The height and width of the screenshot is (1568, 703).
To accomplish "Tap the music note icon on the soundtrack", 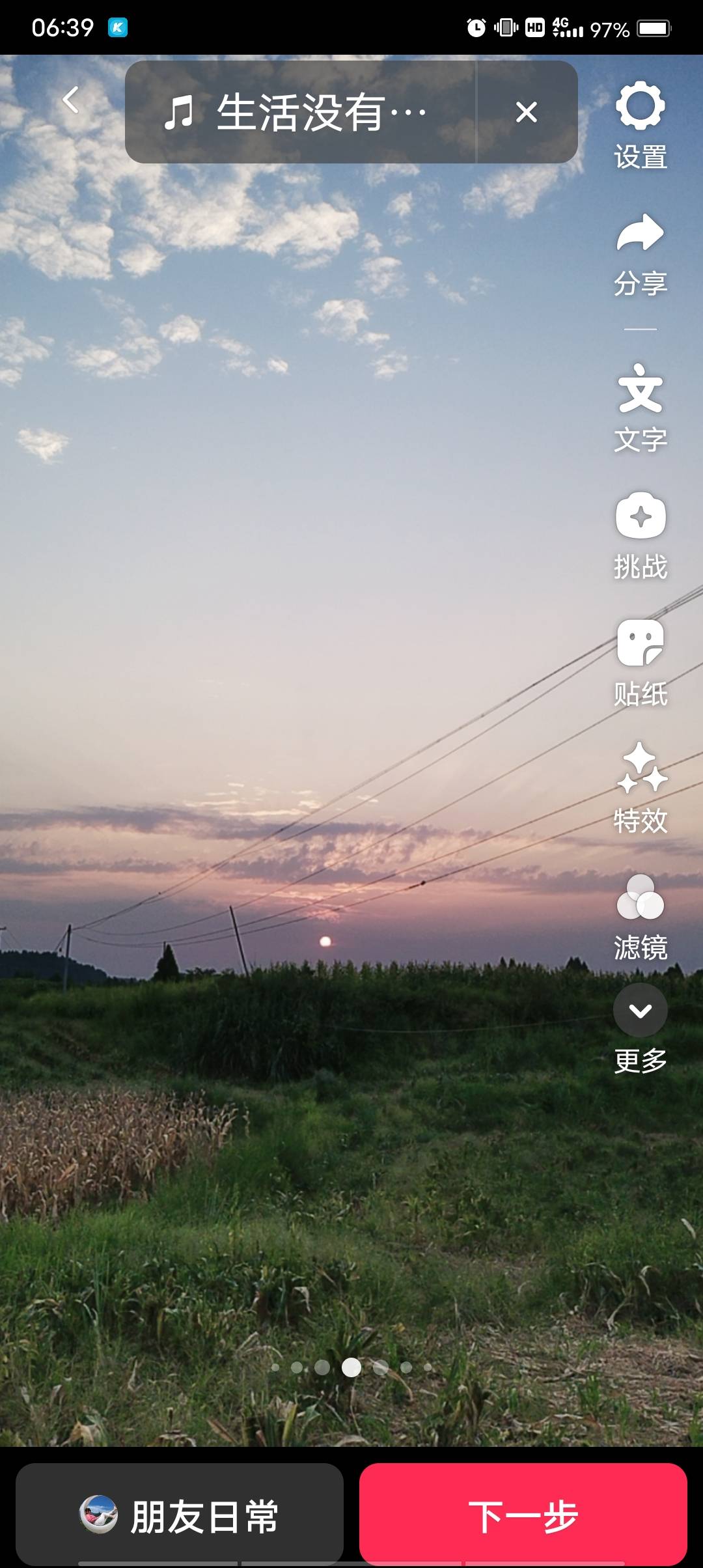I will pos(180,112).
